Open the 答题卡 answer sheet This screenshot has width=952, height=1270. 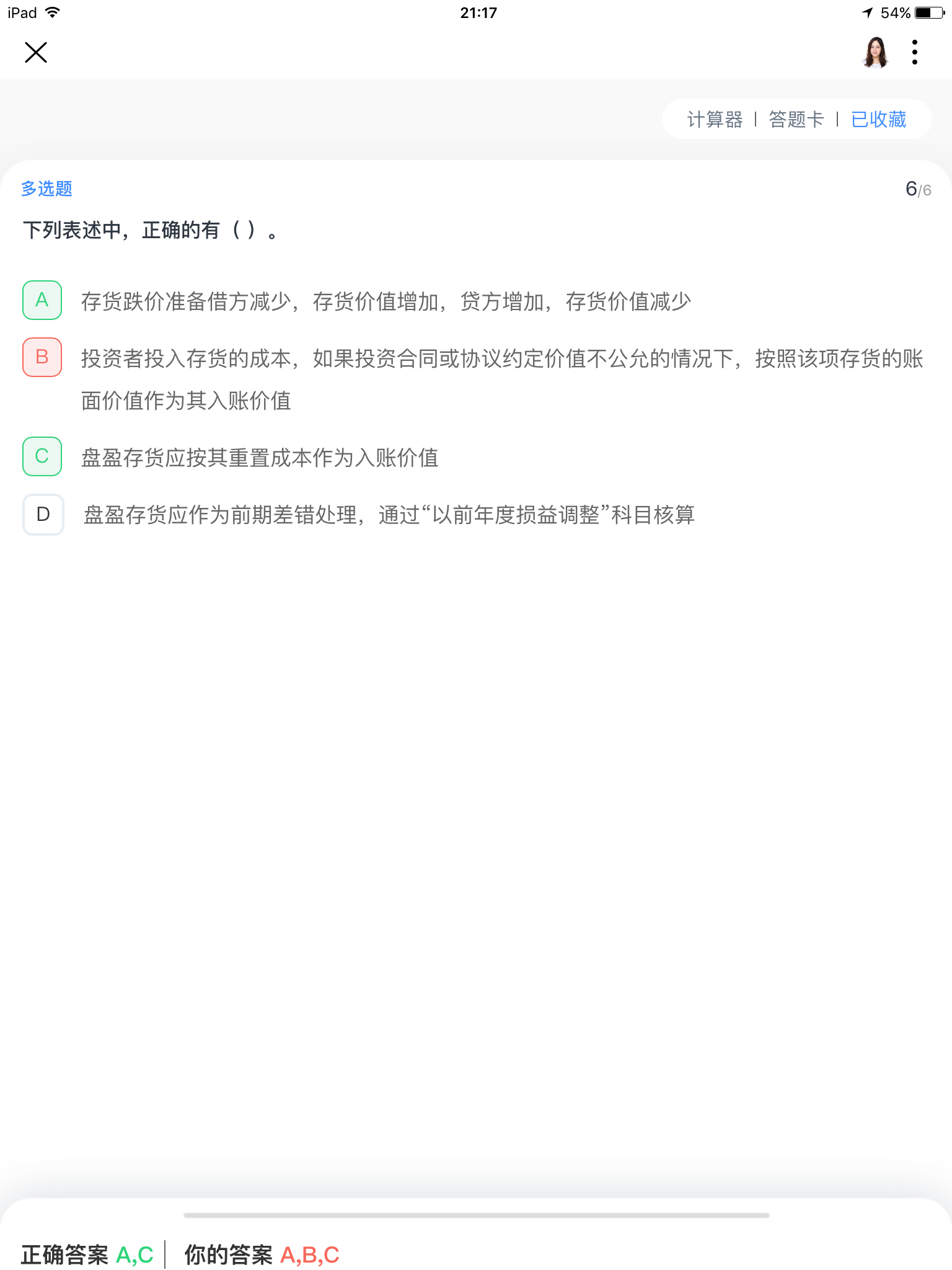click(x=796, y=119)
